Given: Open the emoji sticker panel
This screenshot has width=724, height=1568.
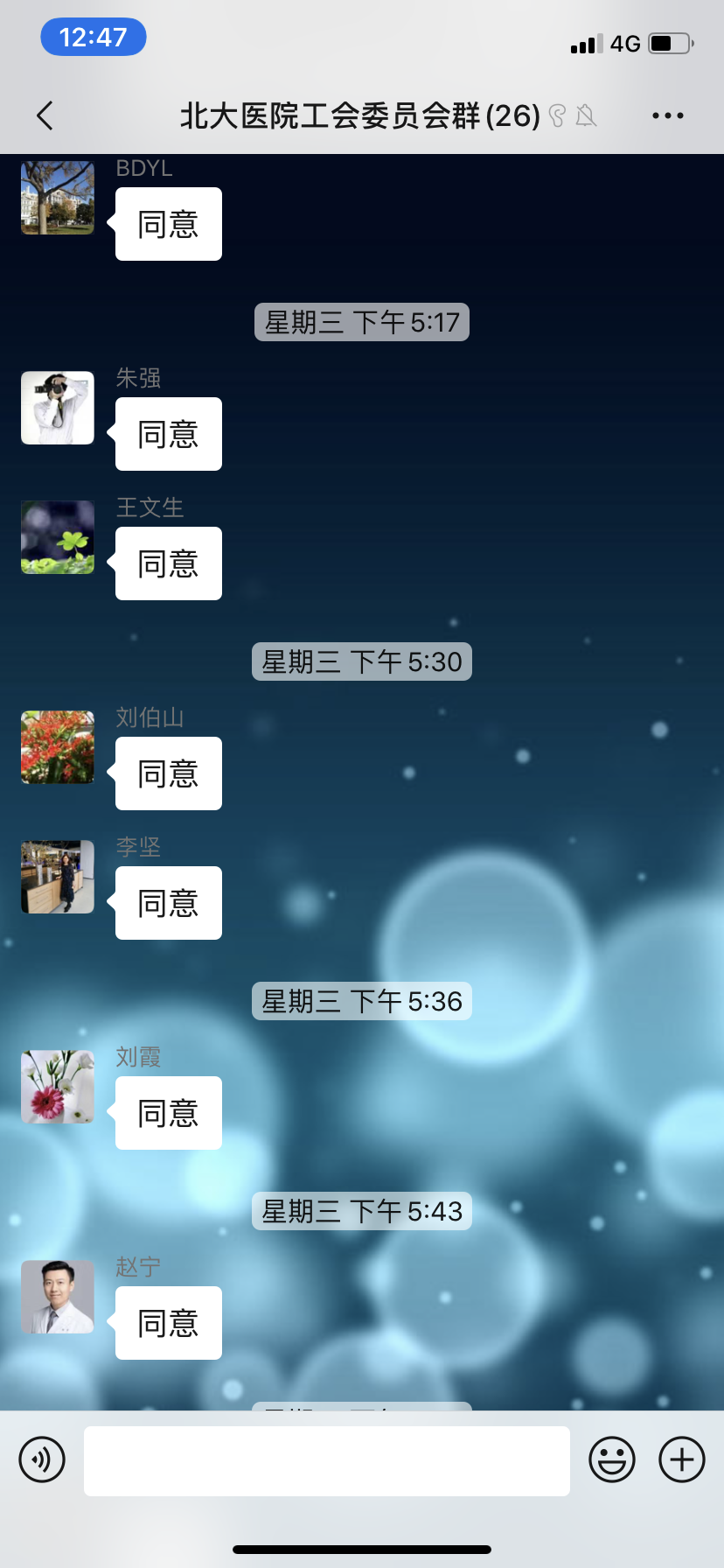Looking at the screenshot, I should (611, 1459).
